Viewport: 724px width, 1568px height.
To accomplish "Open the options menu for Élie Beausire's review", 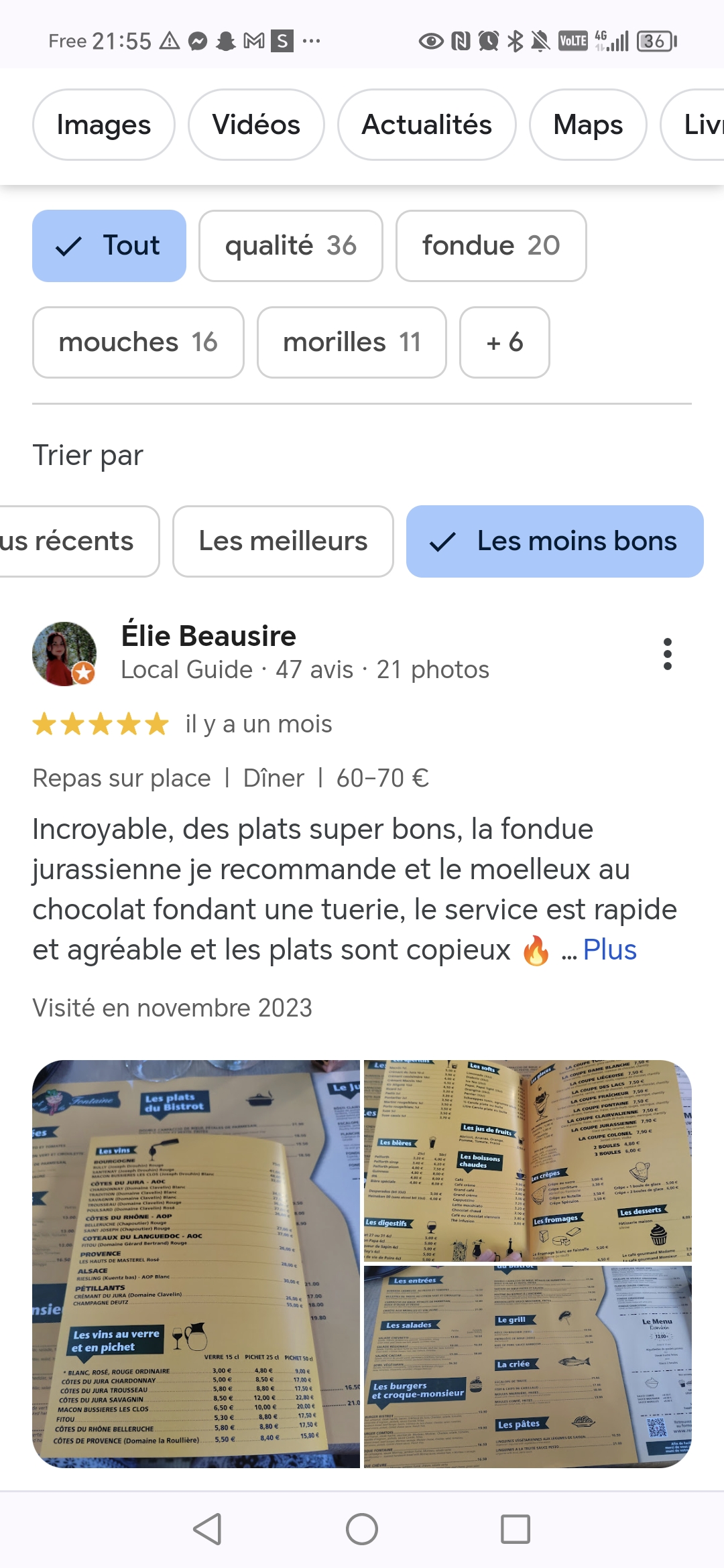I will 667,654.
